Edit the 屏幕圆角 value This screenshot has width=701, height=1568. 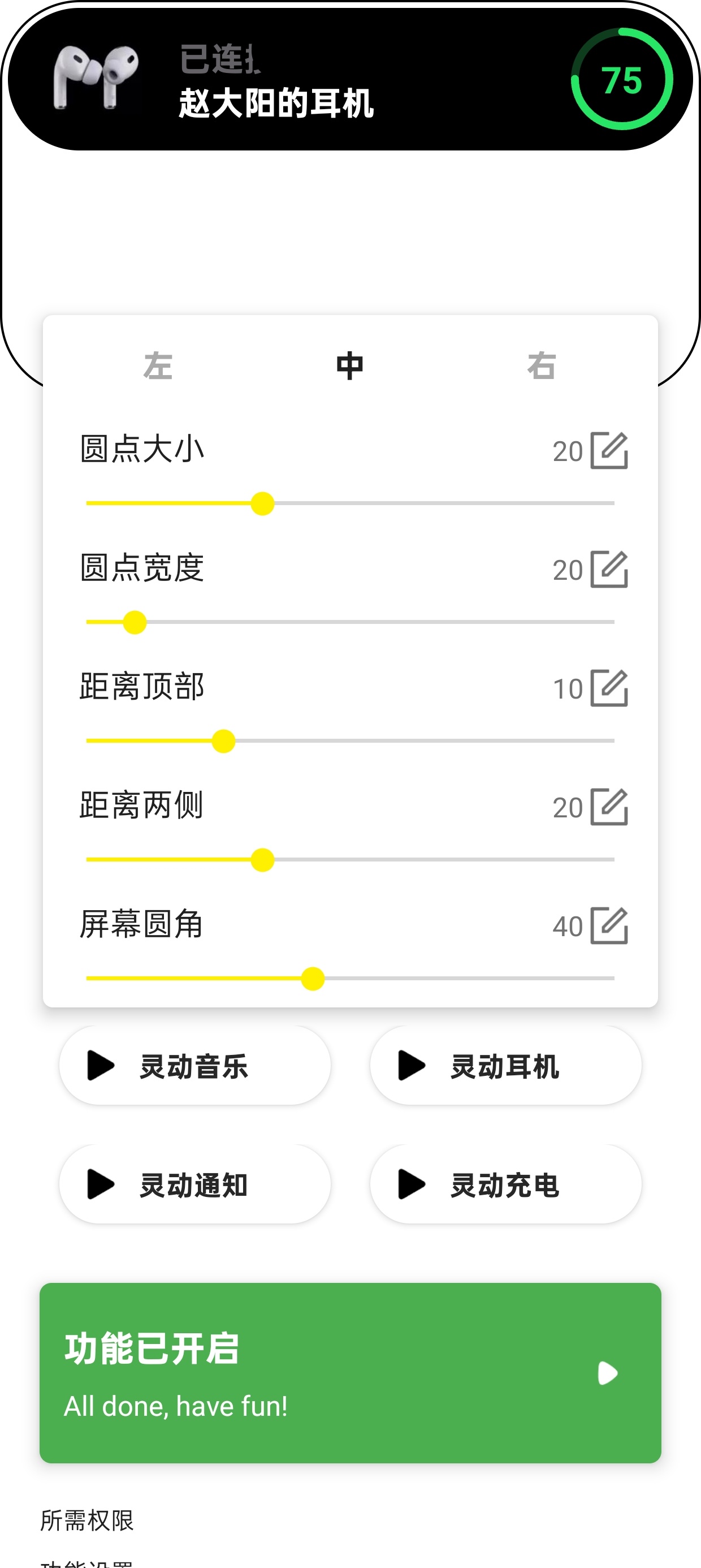609,926
